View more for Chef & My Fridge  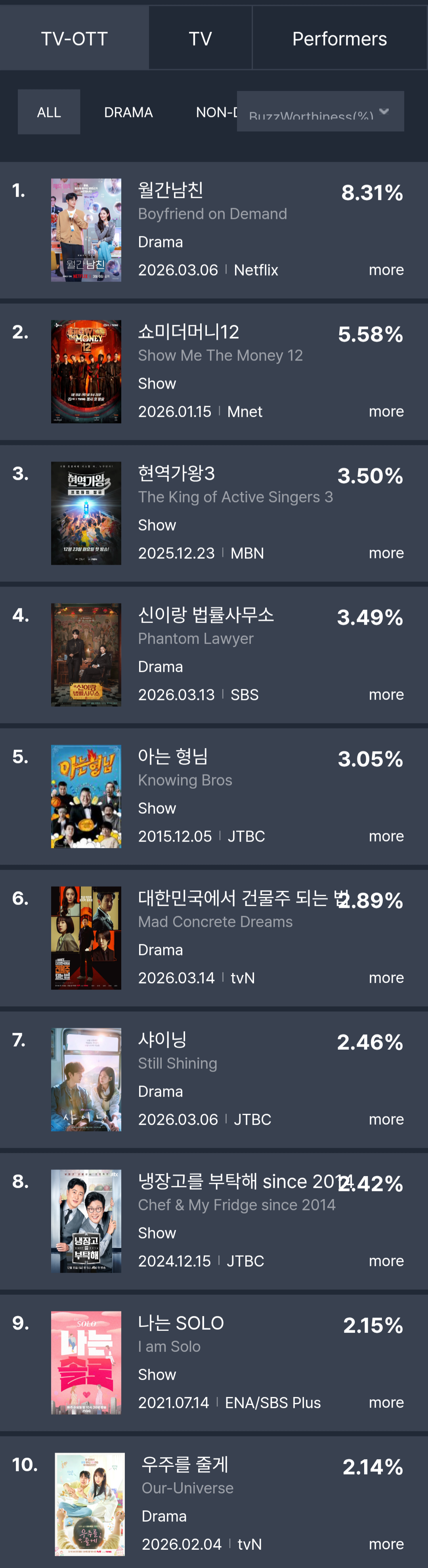tap(386, 1261)
